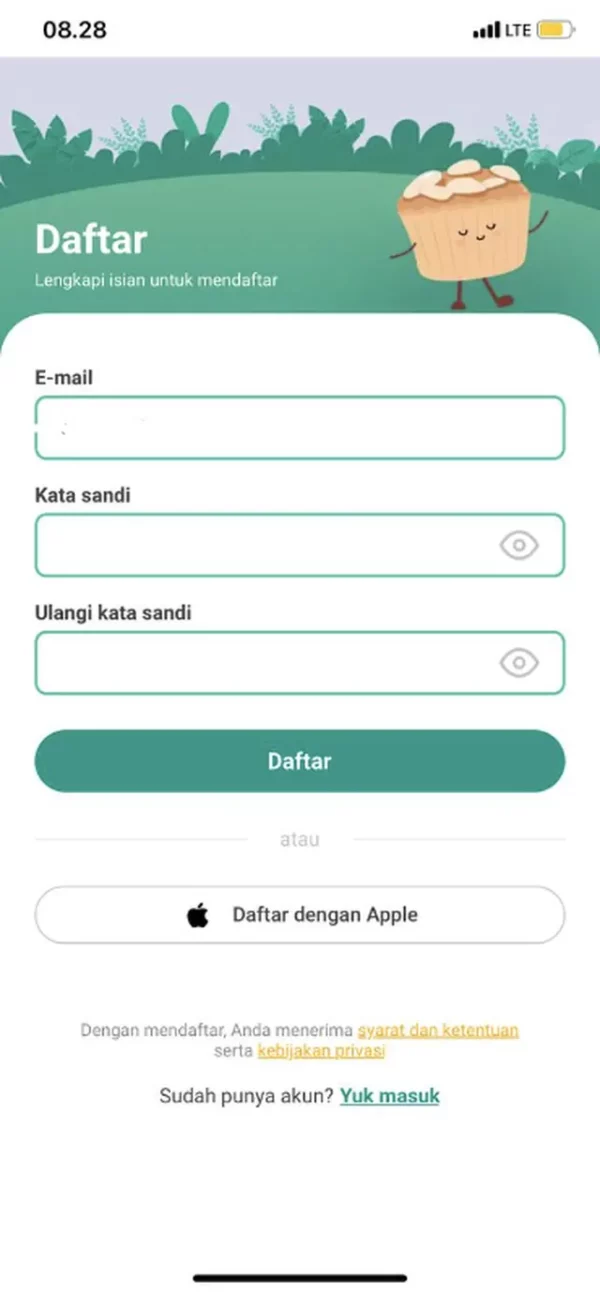Sign up using Daftar dengan Apple
600x1292 pixels.
tap(299, 914)
